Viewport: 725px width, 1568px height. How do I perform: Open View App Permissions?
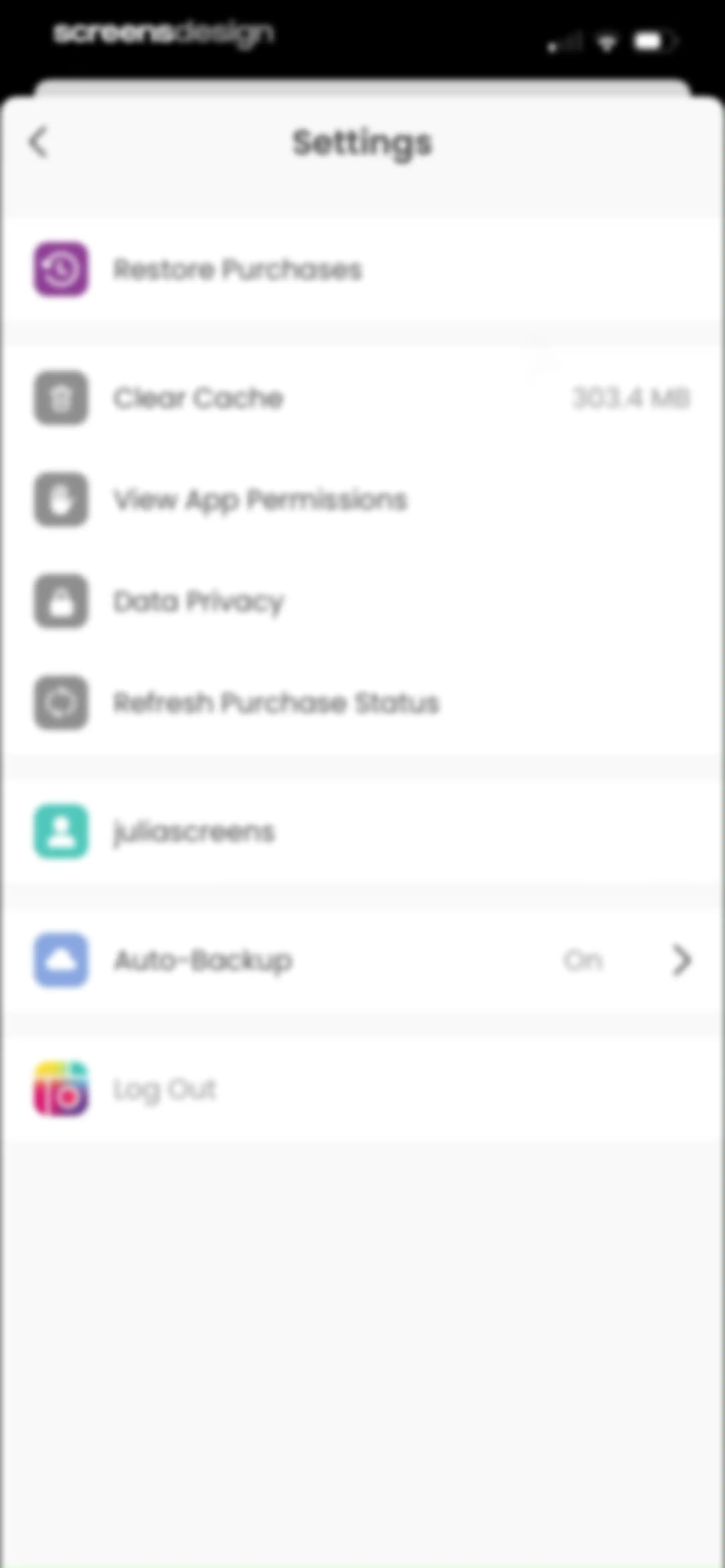(x=362, y=500)
